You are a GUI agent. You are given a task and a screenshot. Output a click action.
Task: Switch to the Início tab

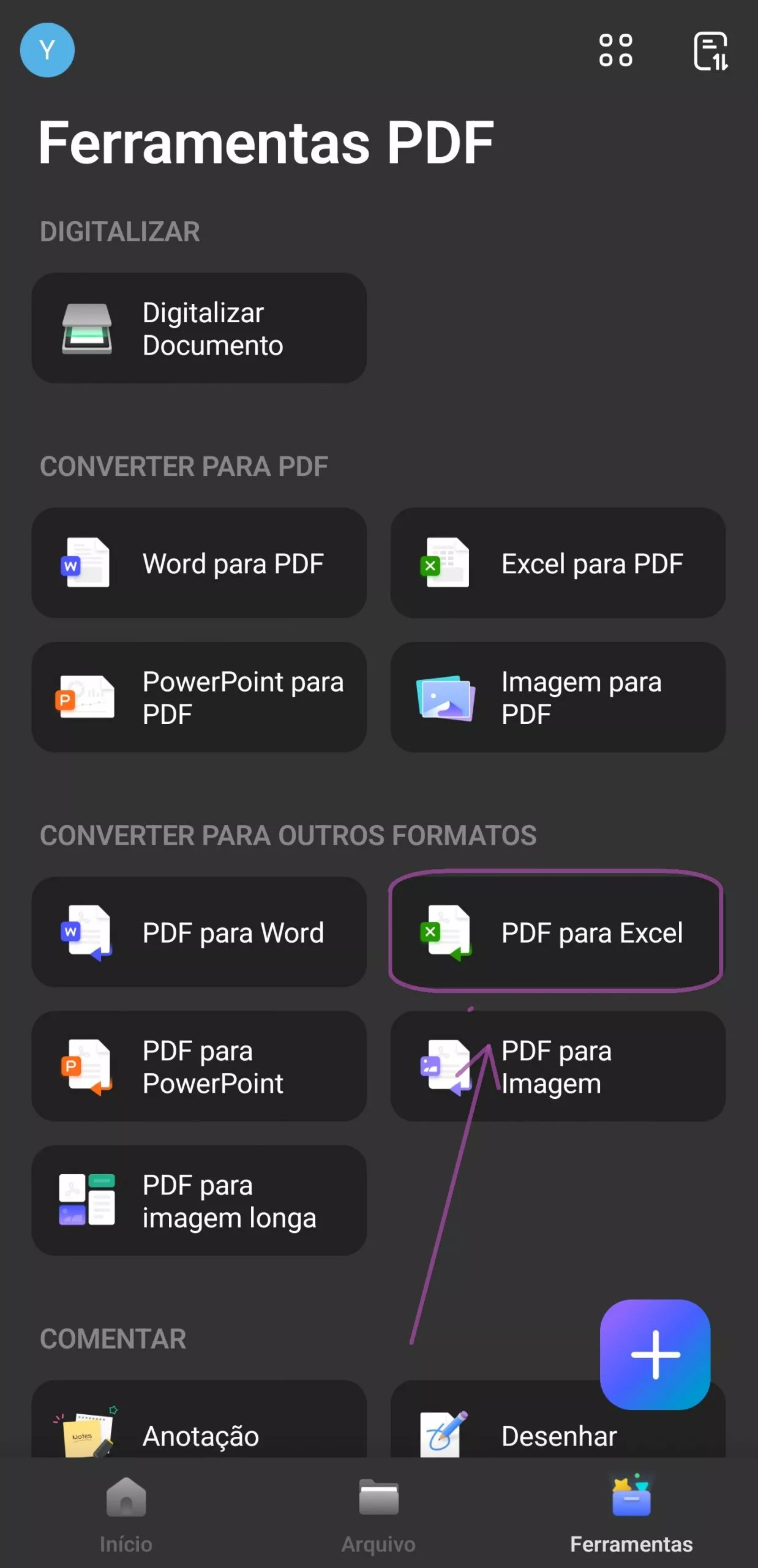click(x=126, y=1519)
